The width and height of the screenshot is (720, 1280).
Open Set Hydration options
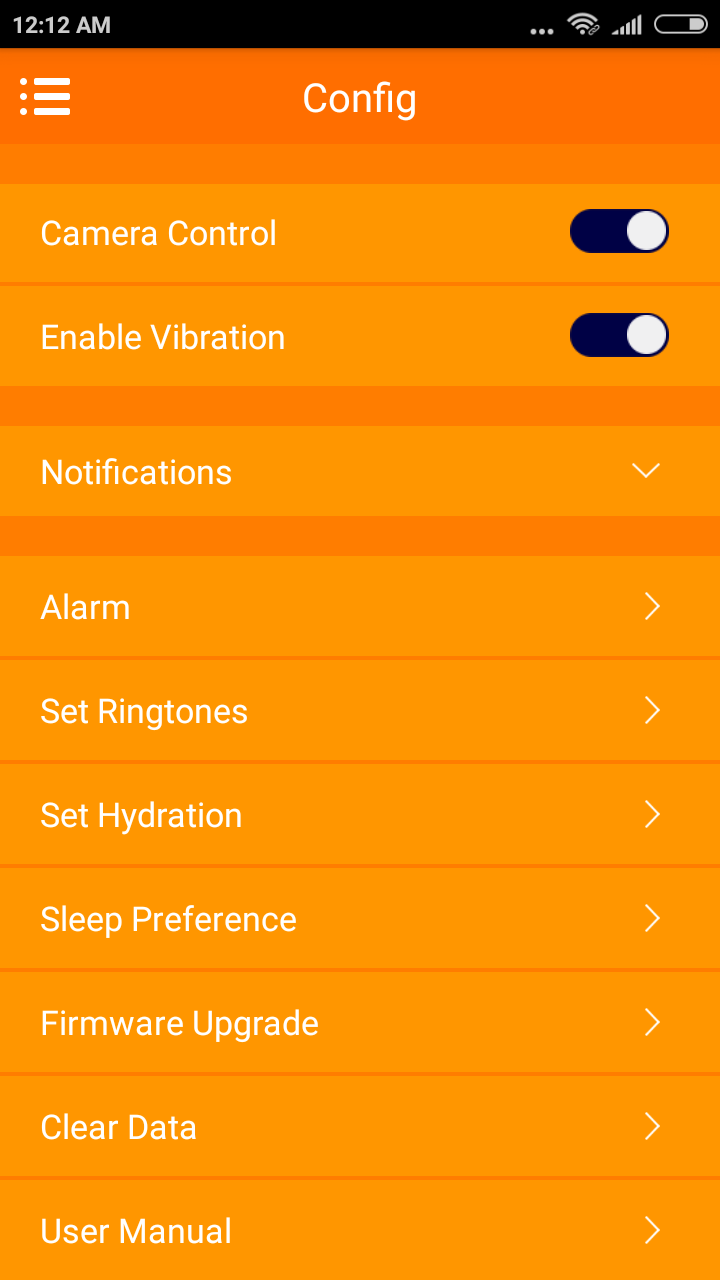click(360, 815)
